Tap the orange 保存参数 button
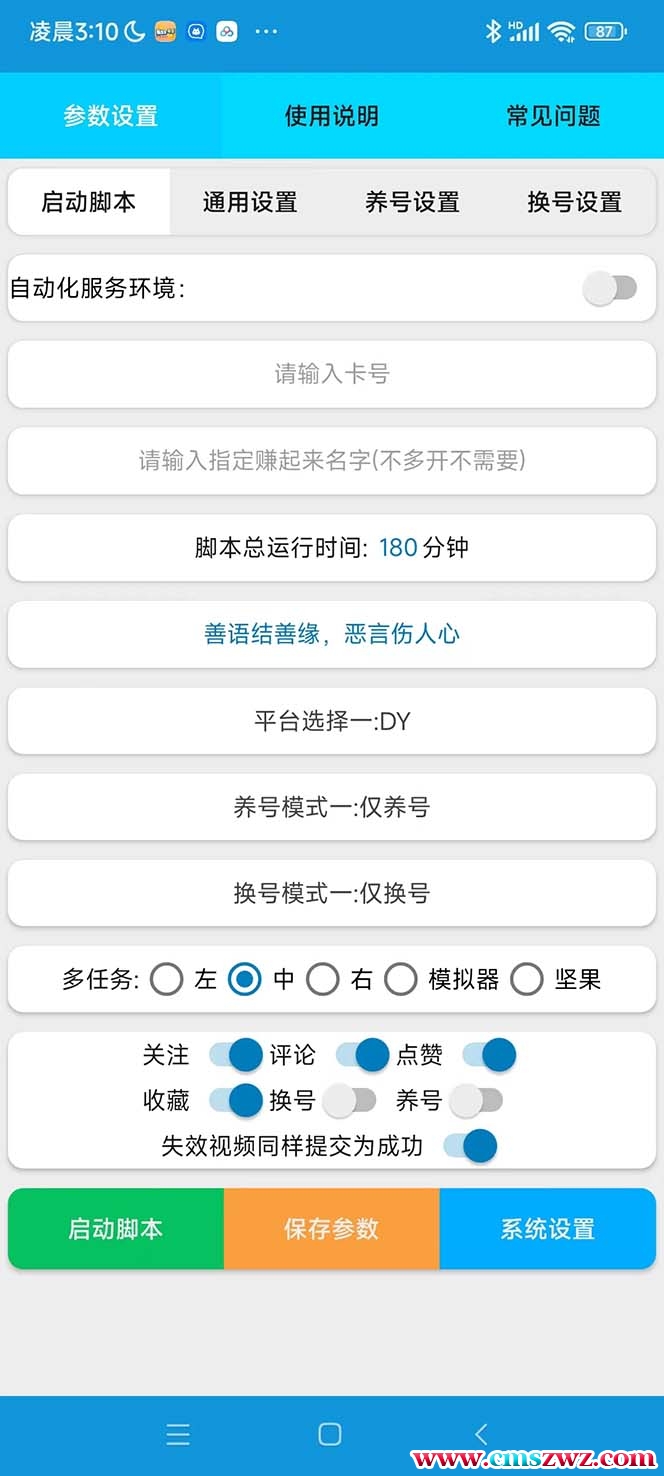664x1476 pixels. point(332,1229)
